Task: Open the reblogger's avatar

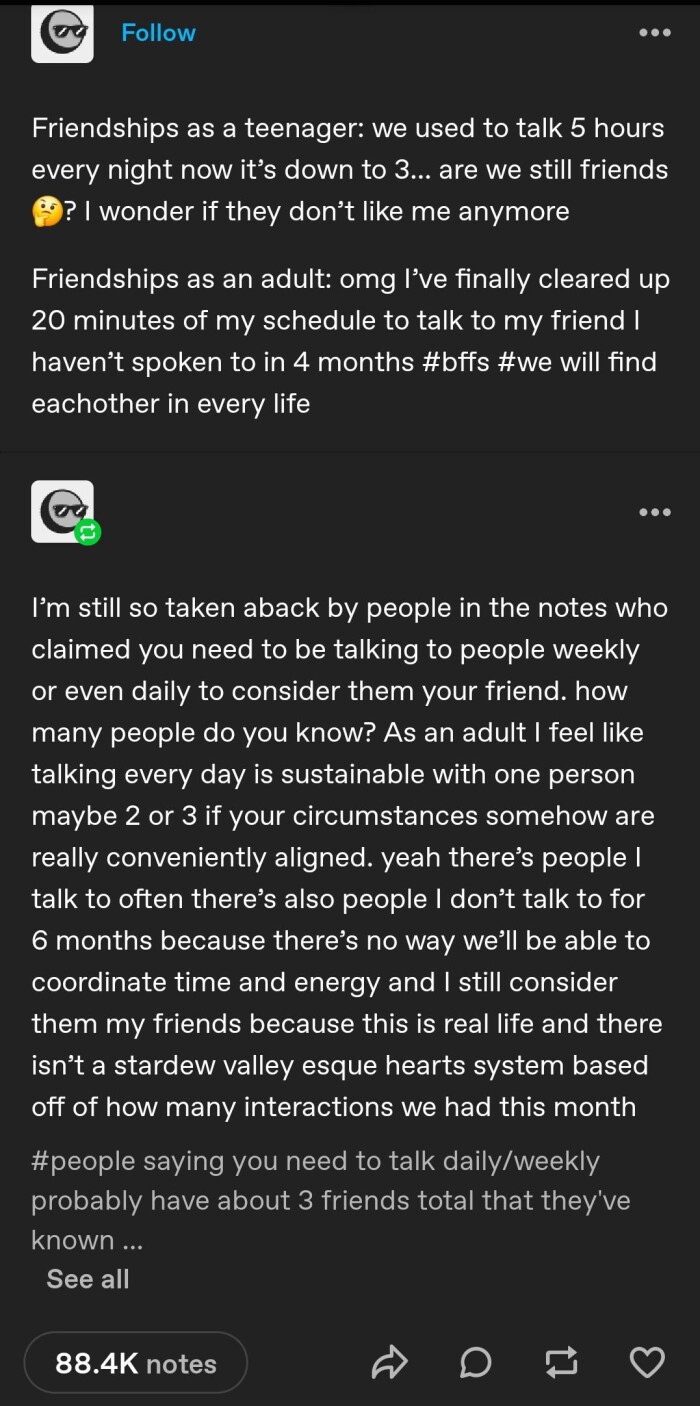Action: pos(62,511)
